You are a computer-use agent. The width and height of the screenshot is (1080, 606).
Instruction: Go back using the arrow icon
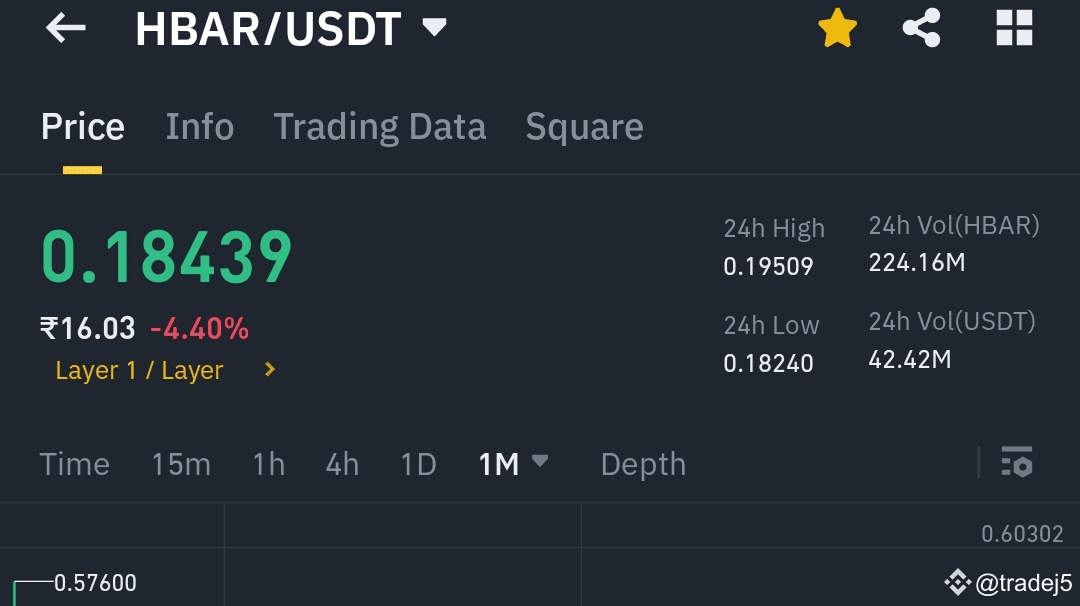[66, 28]
